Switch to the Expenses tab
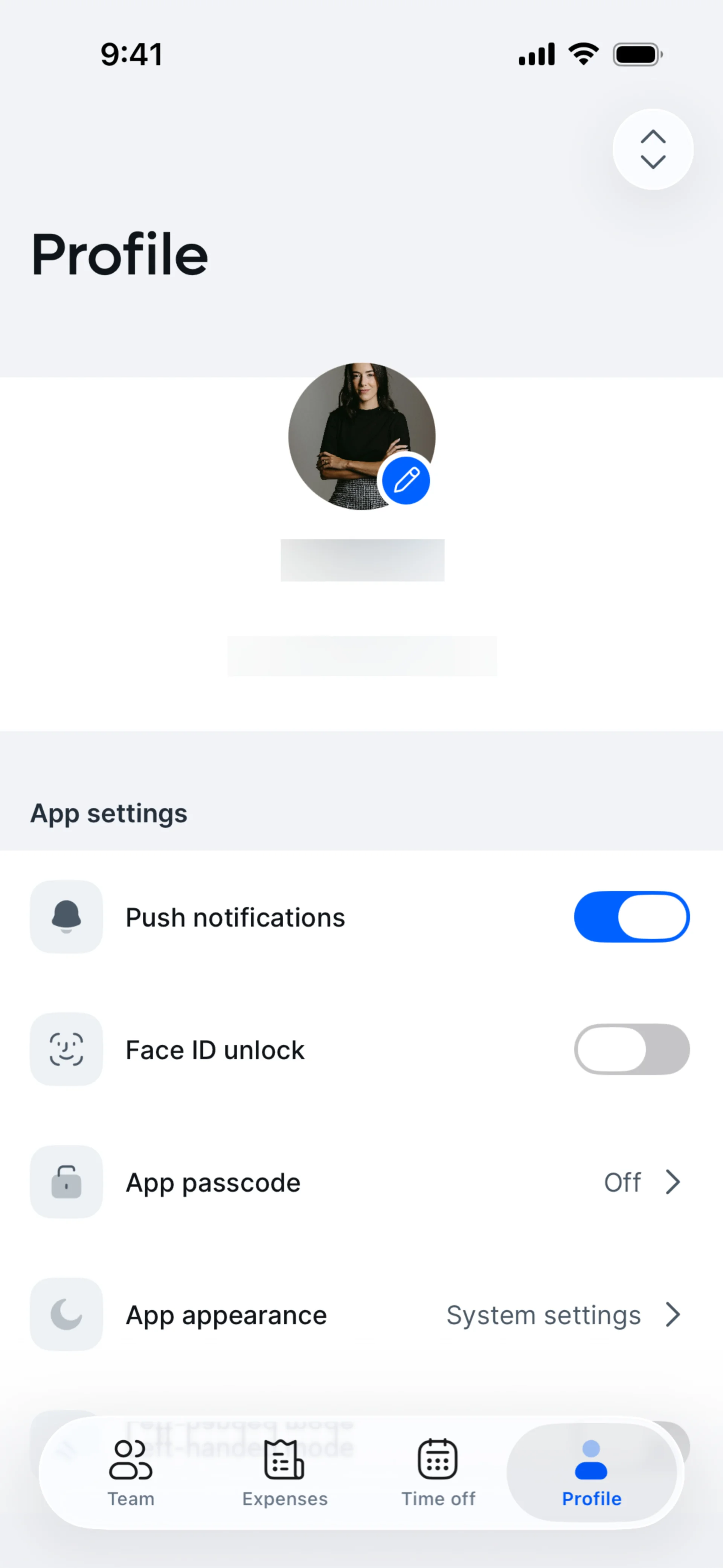This screenshot has height=1568, width=723. tap(284, 1472)
